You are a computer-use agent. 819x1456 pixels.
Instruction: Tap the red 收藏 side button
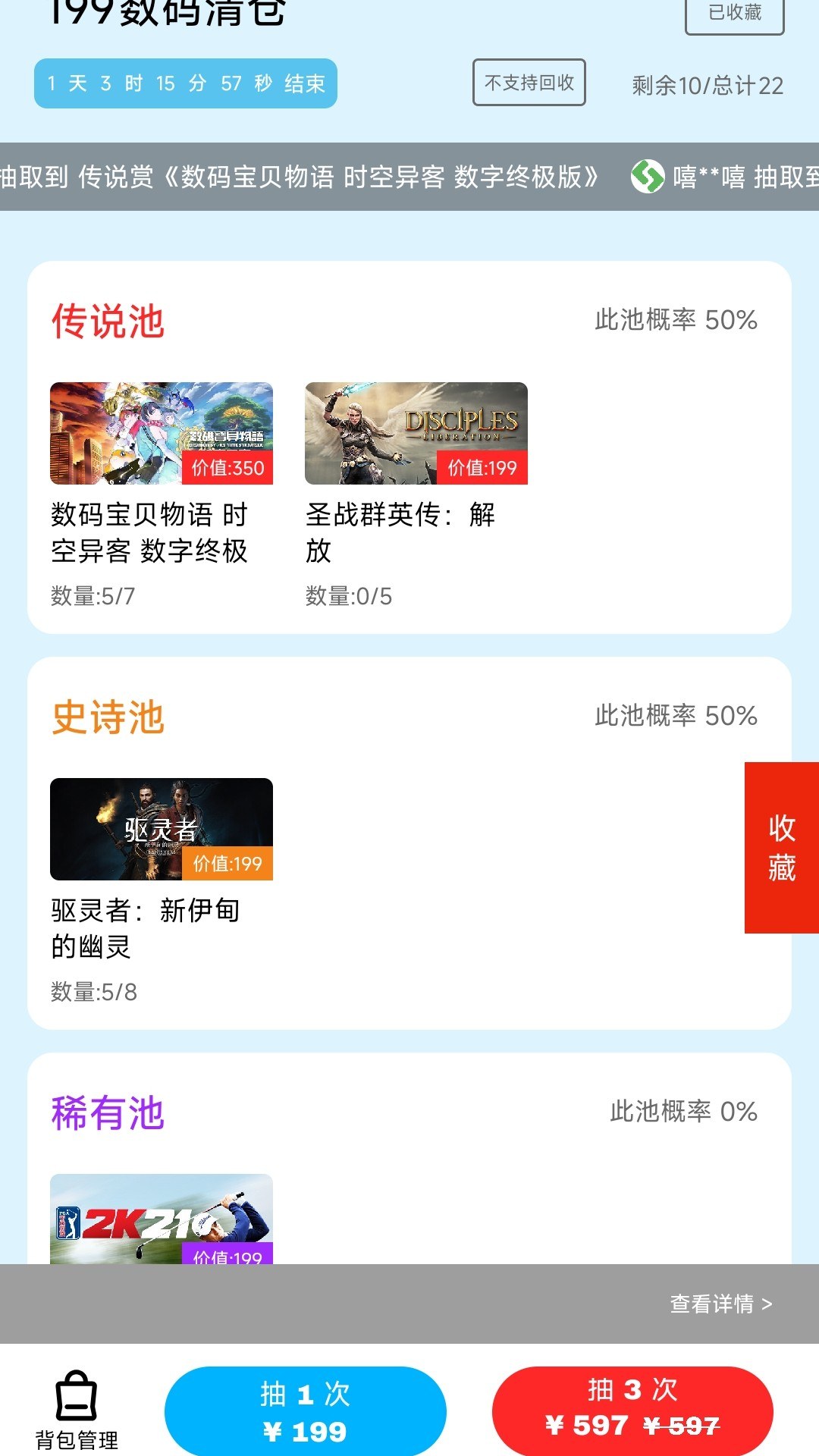coord(782,848)
